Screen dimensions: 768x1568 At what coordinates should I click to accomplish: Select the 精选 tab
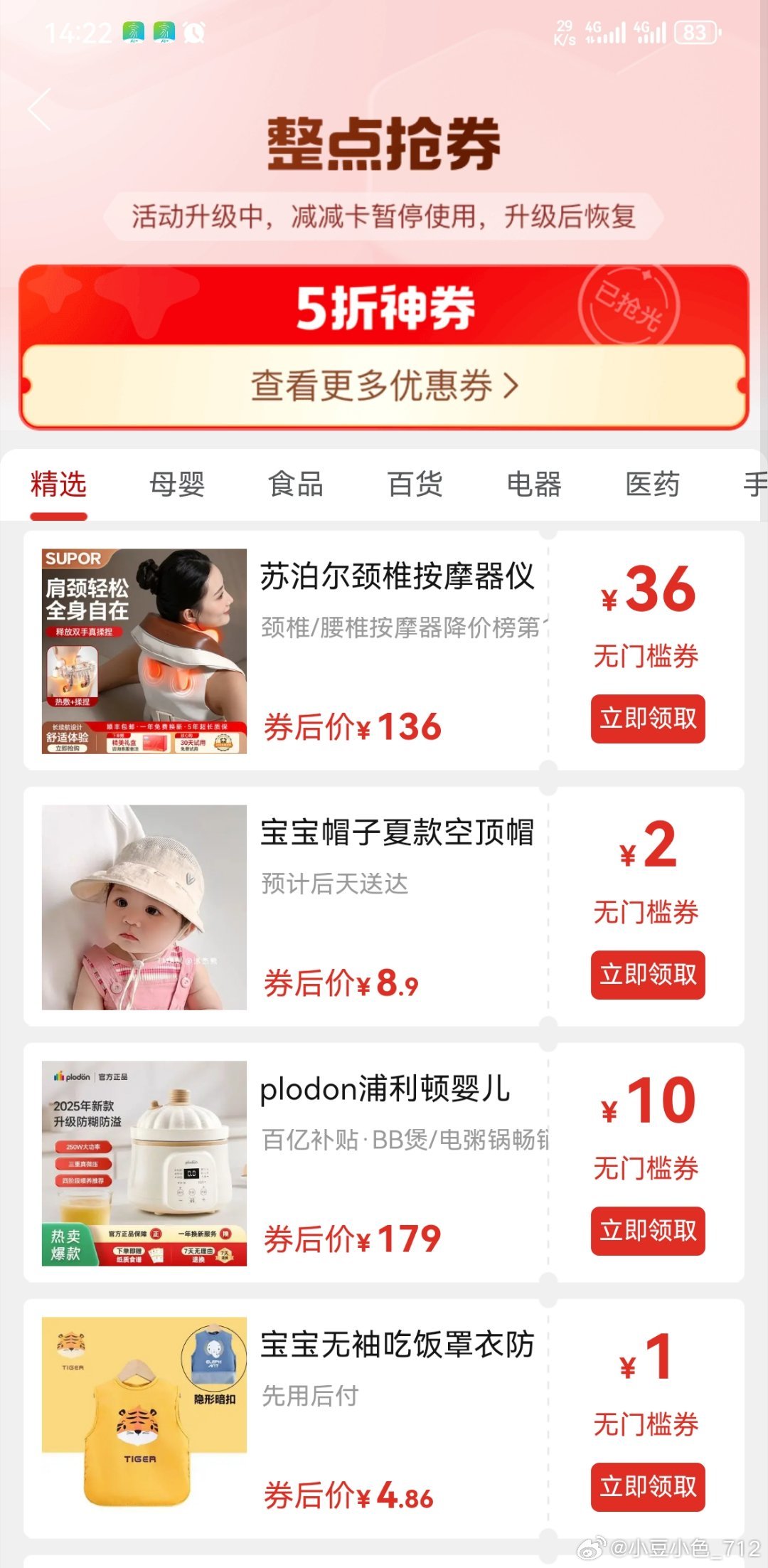coord(58,484)
